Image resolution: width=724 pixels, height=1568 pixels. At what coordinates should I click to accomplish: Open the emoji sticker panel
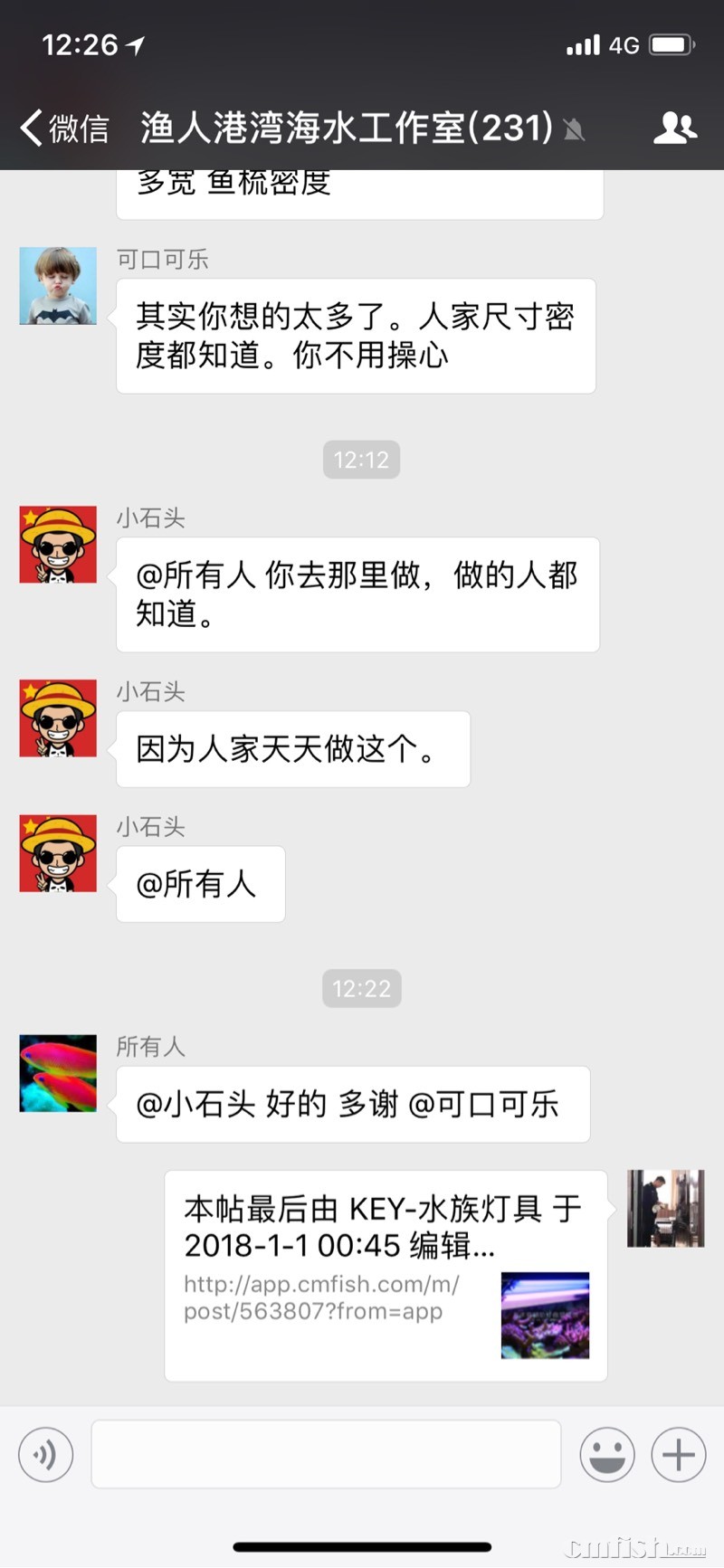pos(606,1454)
